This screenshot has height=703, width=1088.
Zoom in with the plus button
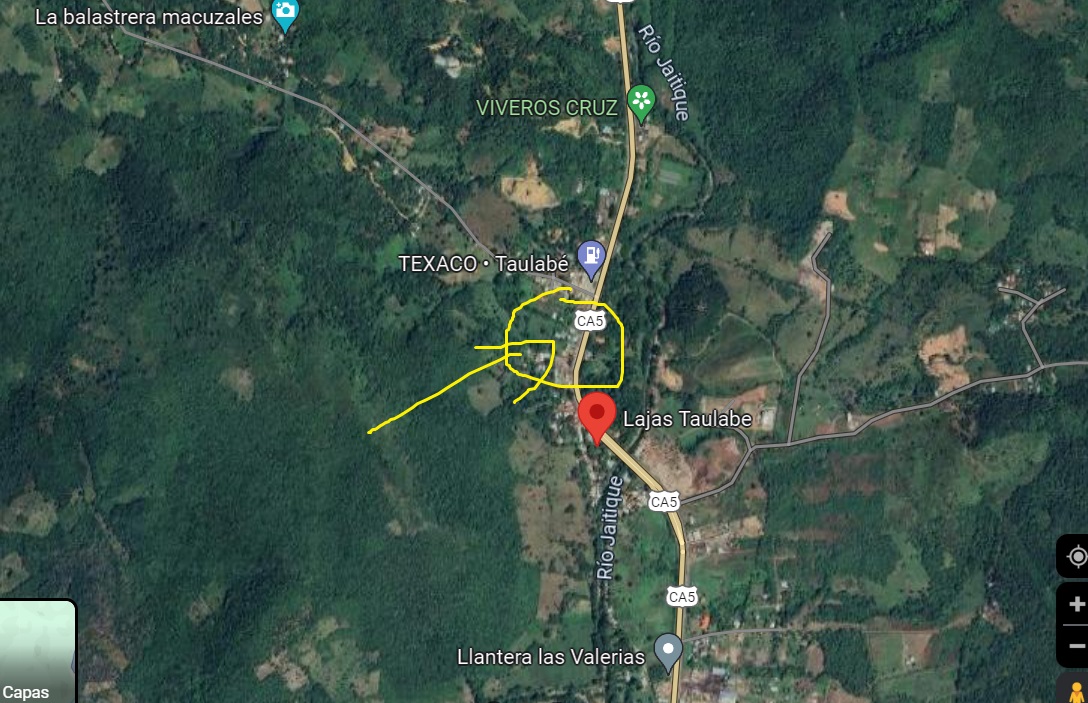[1077, 604]
